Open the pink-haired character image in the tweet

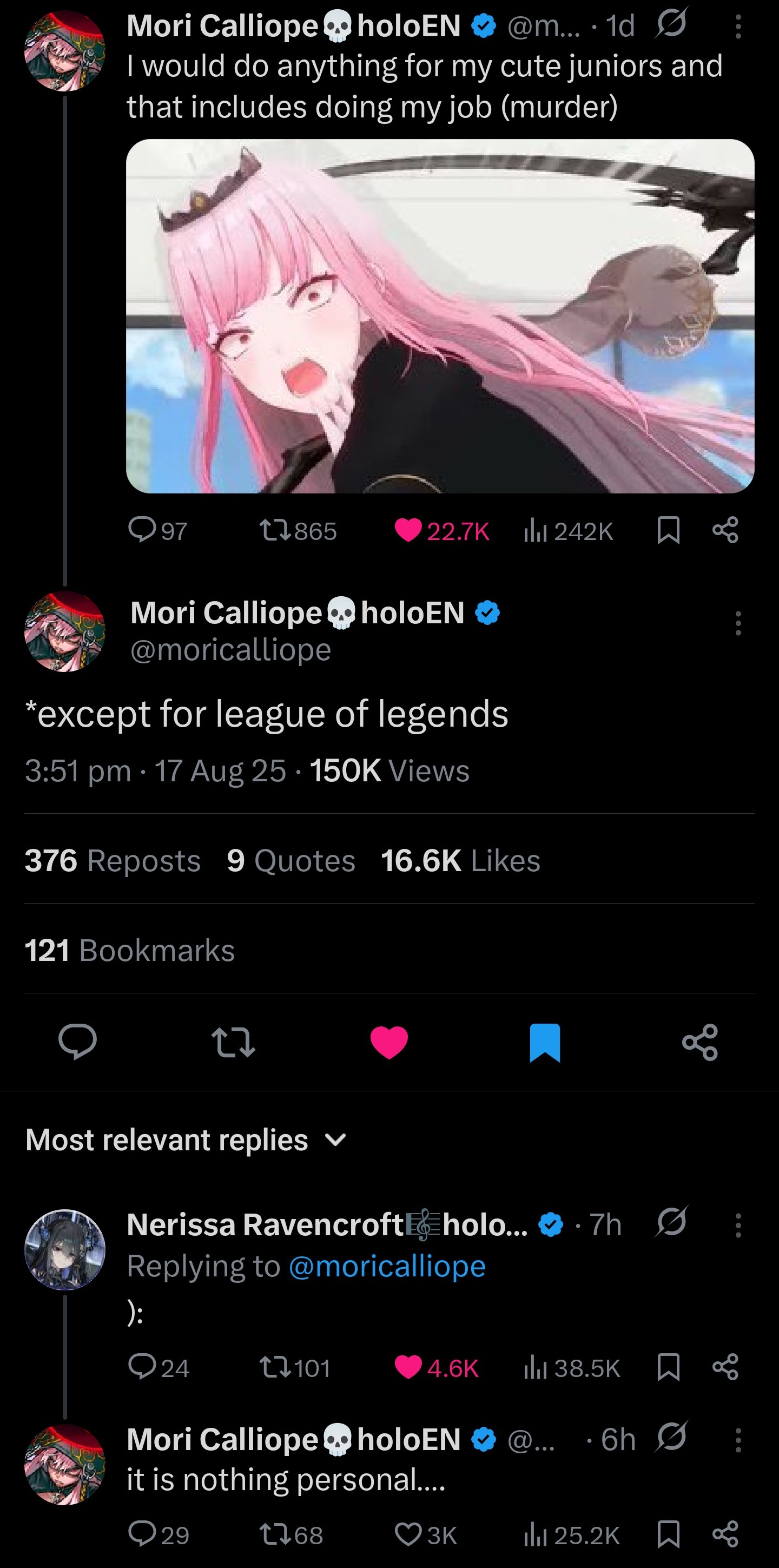(x=439, y=316)
